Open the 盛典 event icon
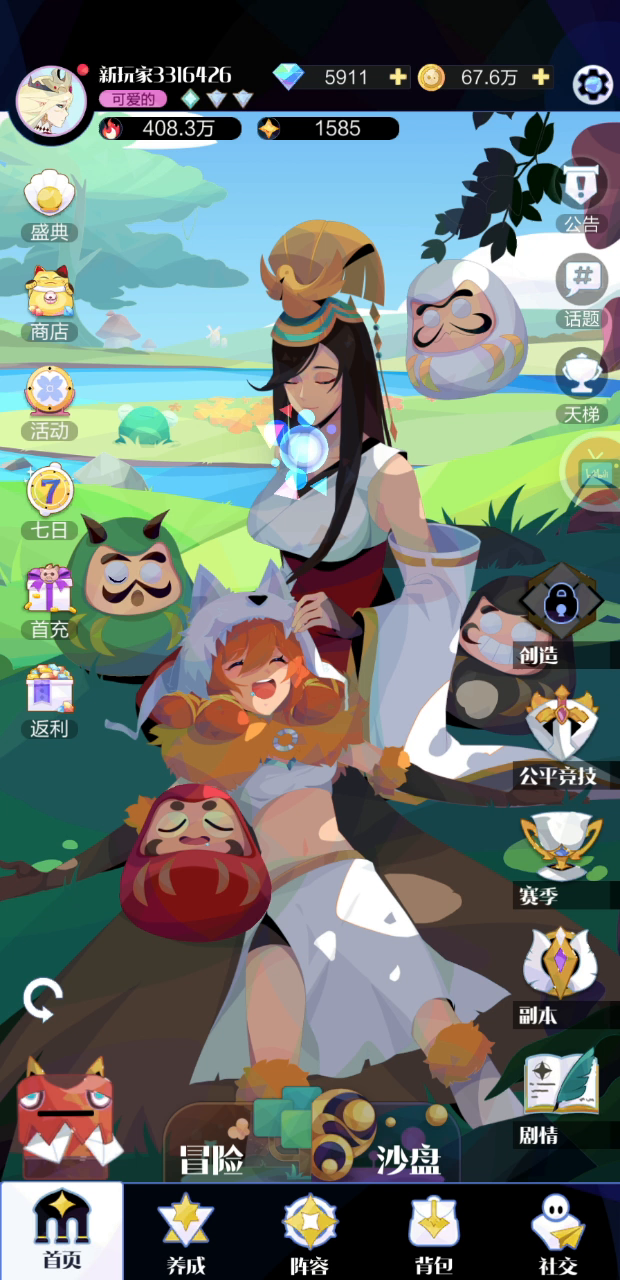This screenshot has height=1280, width=620. pyautogui.click(x=48, y=203)
